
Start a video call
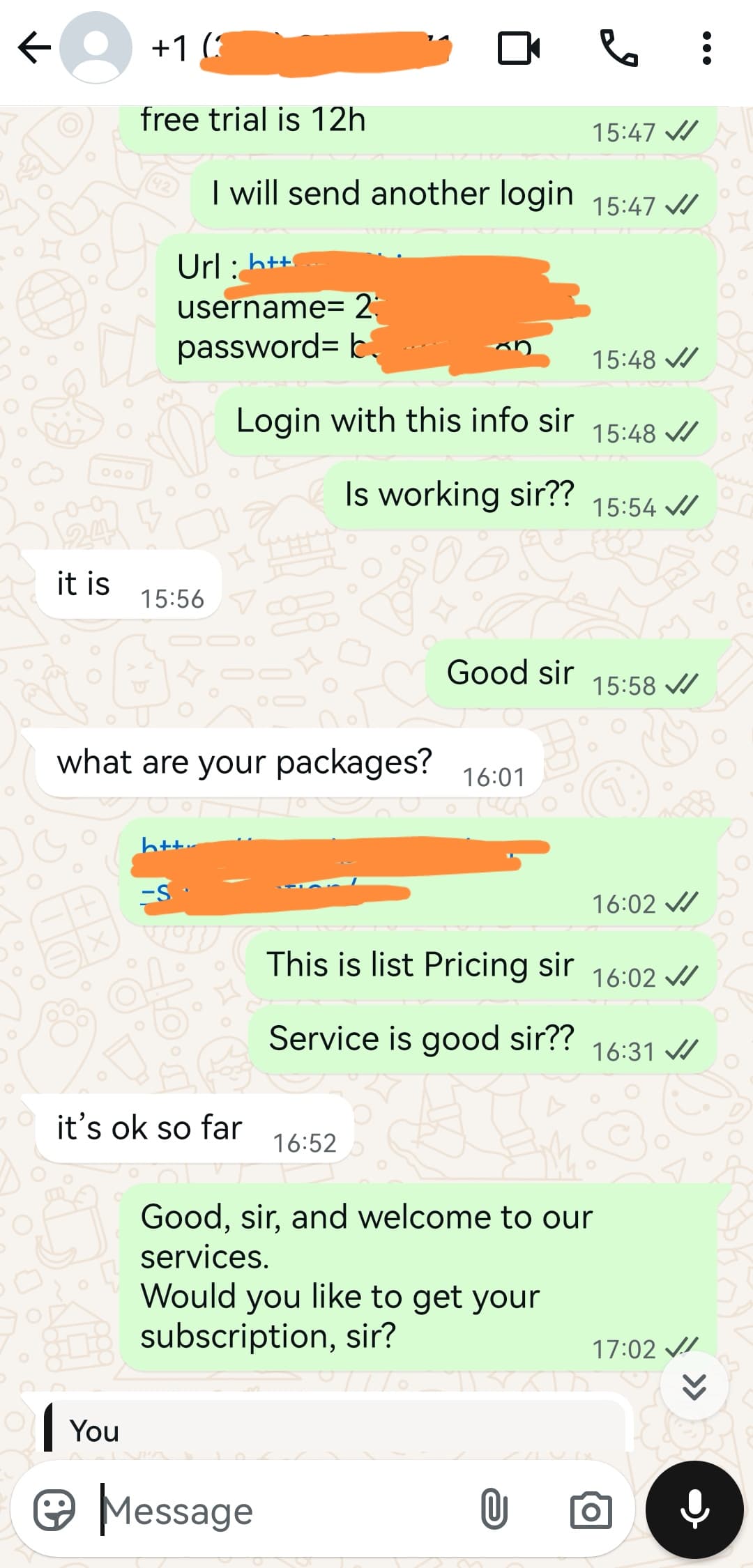coord(519,48)
